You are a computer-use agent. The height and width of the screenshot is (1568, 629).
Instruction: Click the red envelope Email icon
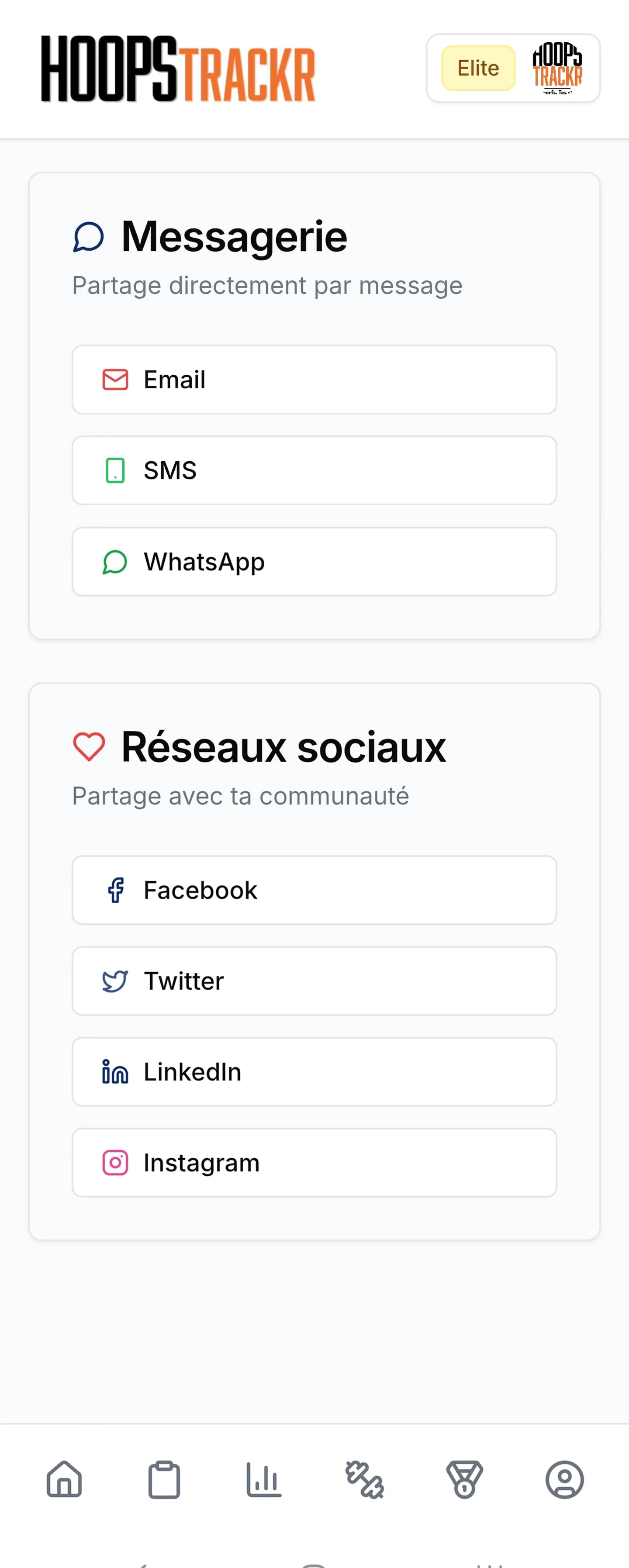point(114,379)
